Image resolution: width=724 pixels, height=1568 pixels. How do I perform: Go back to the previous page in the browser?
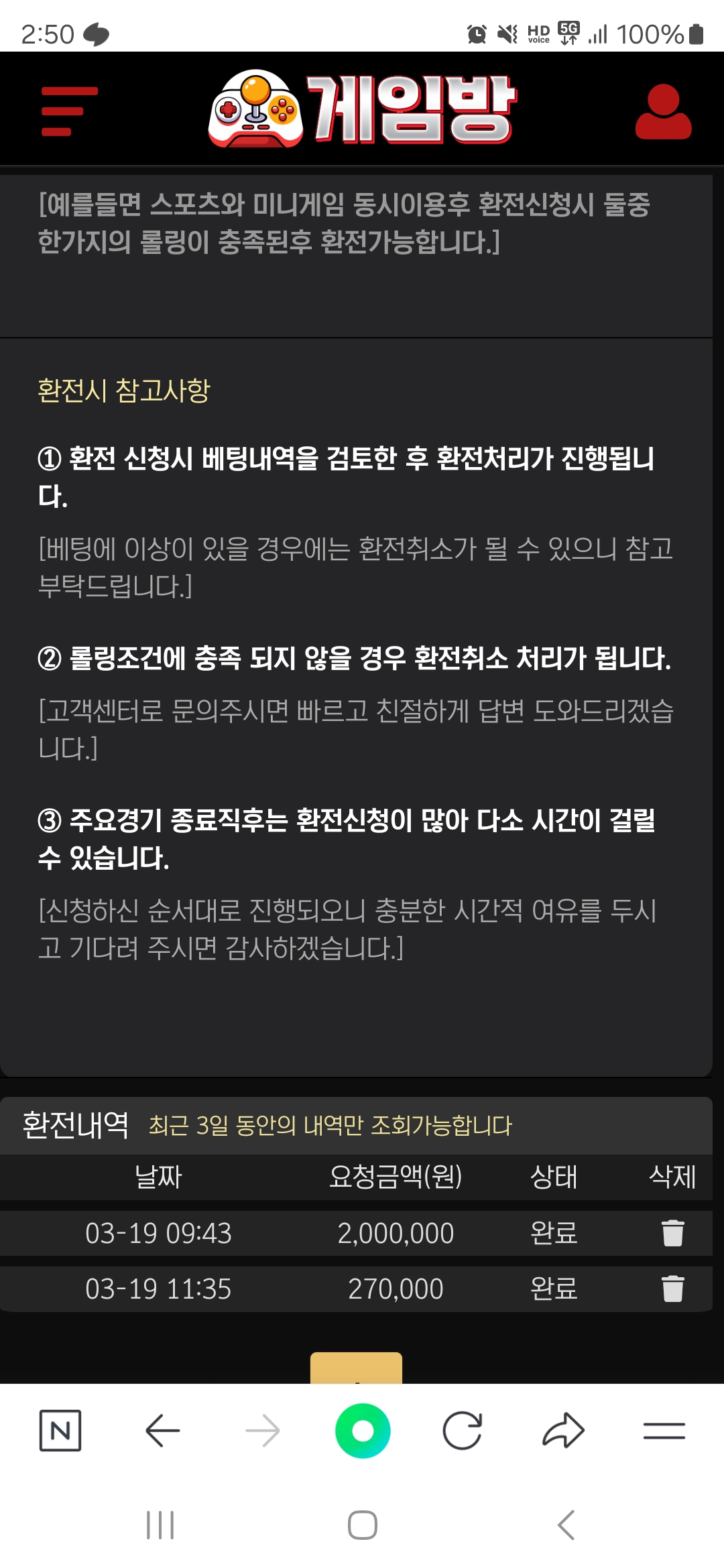click(162, 1431)
